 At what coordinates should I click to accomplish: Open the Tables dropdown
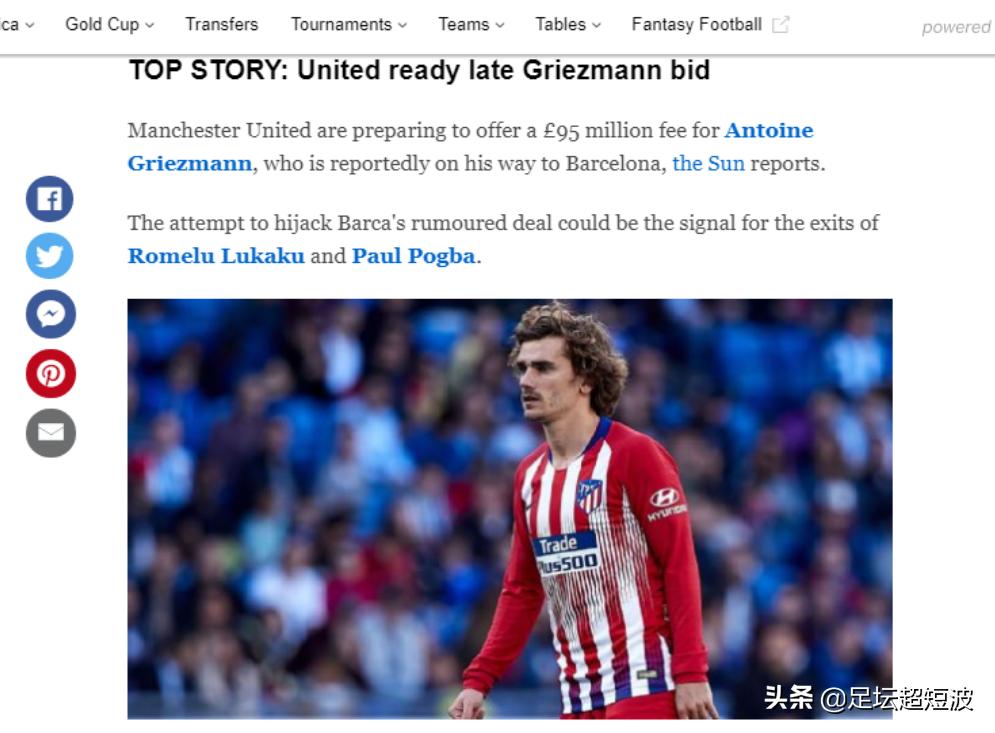coord(568,24)
